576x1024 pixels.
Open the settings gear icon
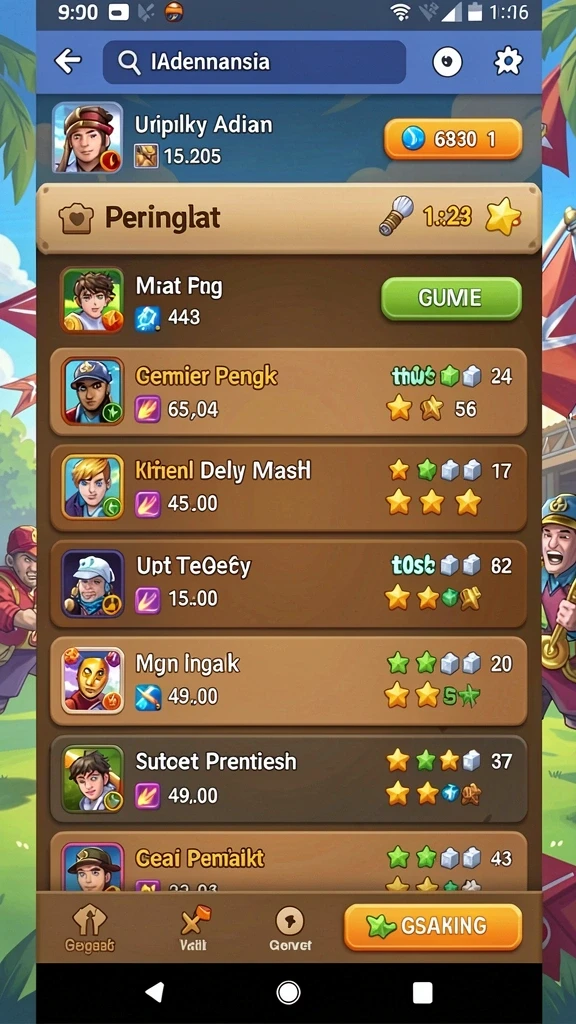(x=507, y=62)
